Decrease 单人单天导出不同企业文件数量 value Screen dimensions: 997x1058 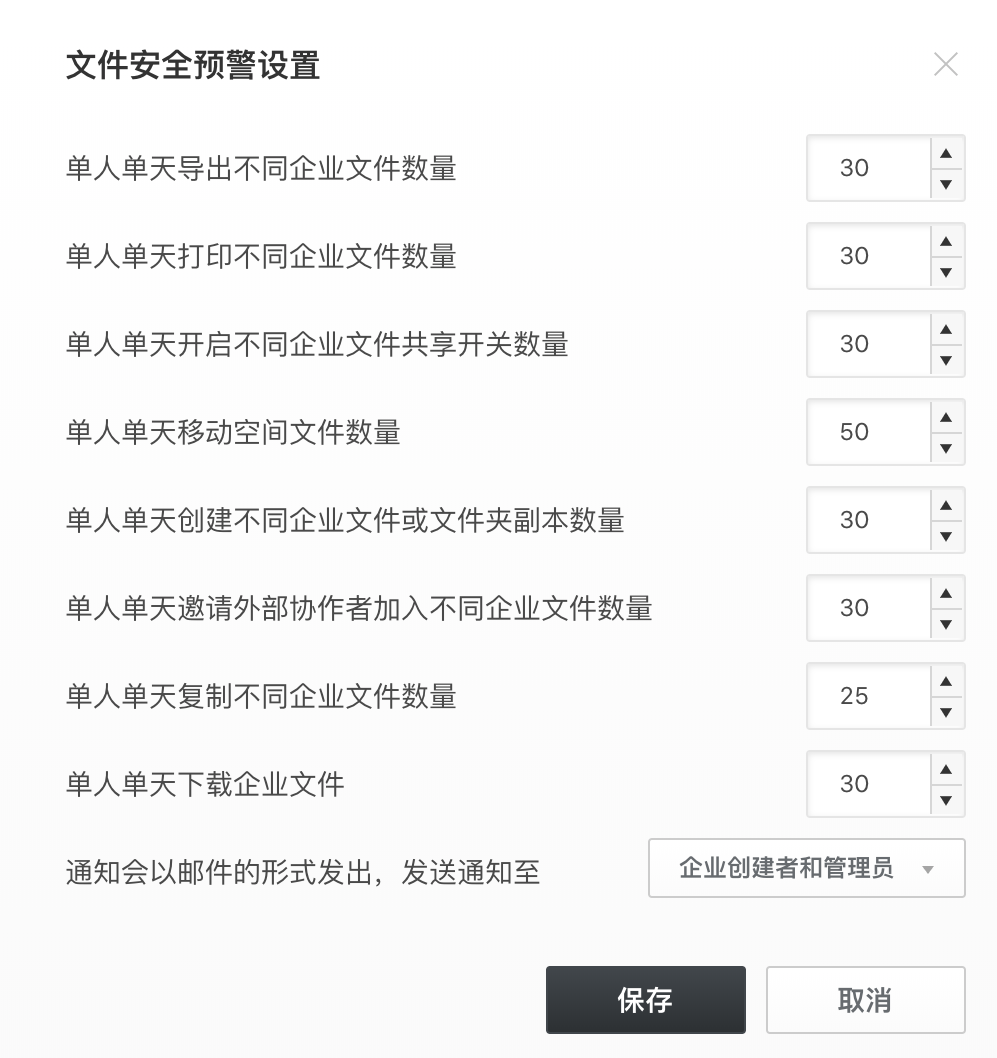tap(946, 183)
